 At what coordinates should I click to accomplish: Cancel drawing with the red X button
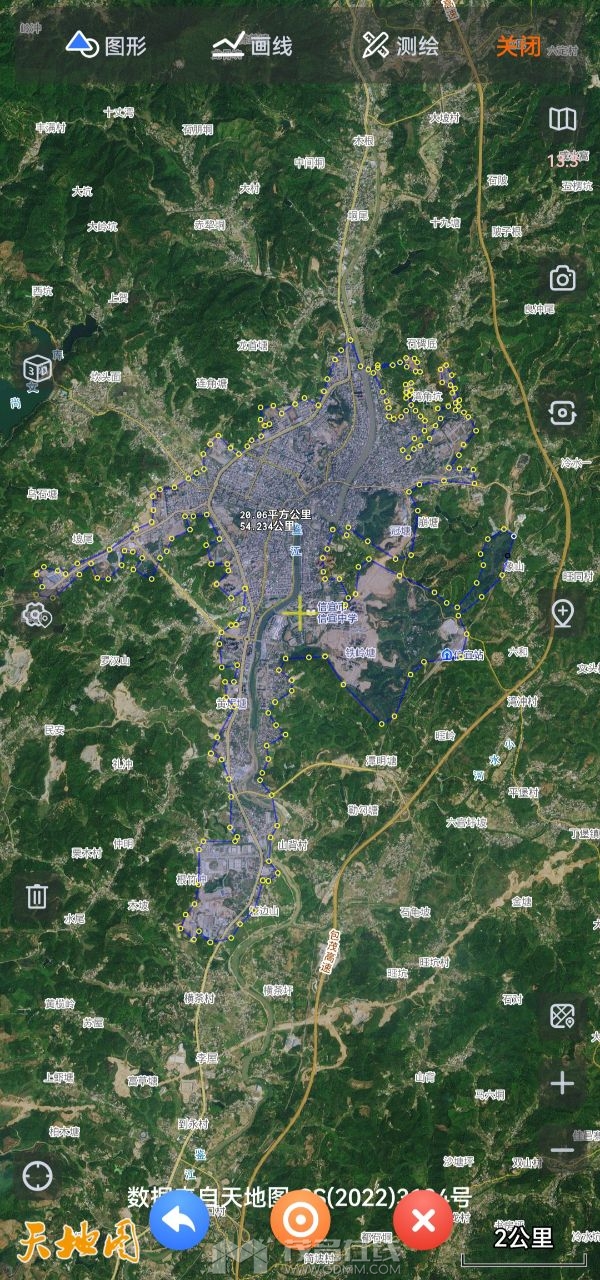pyautogui.click(x=423, y=1220)
